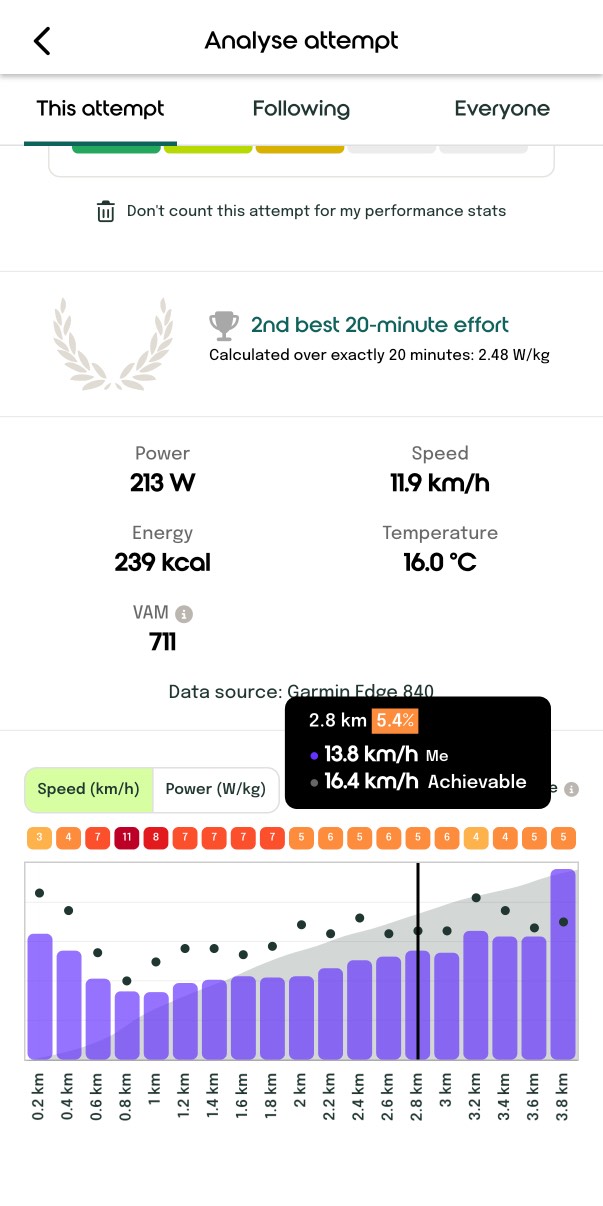Select the 1 km bar in the chart
The image size is (603, 1206).
156,1025
